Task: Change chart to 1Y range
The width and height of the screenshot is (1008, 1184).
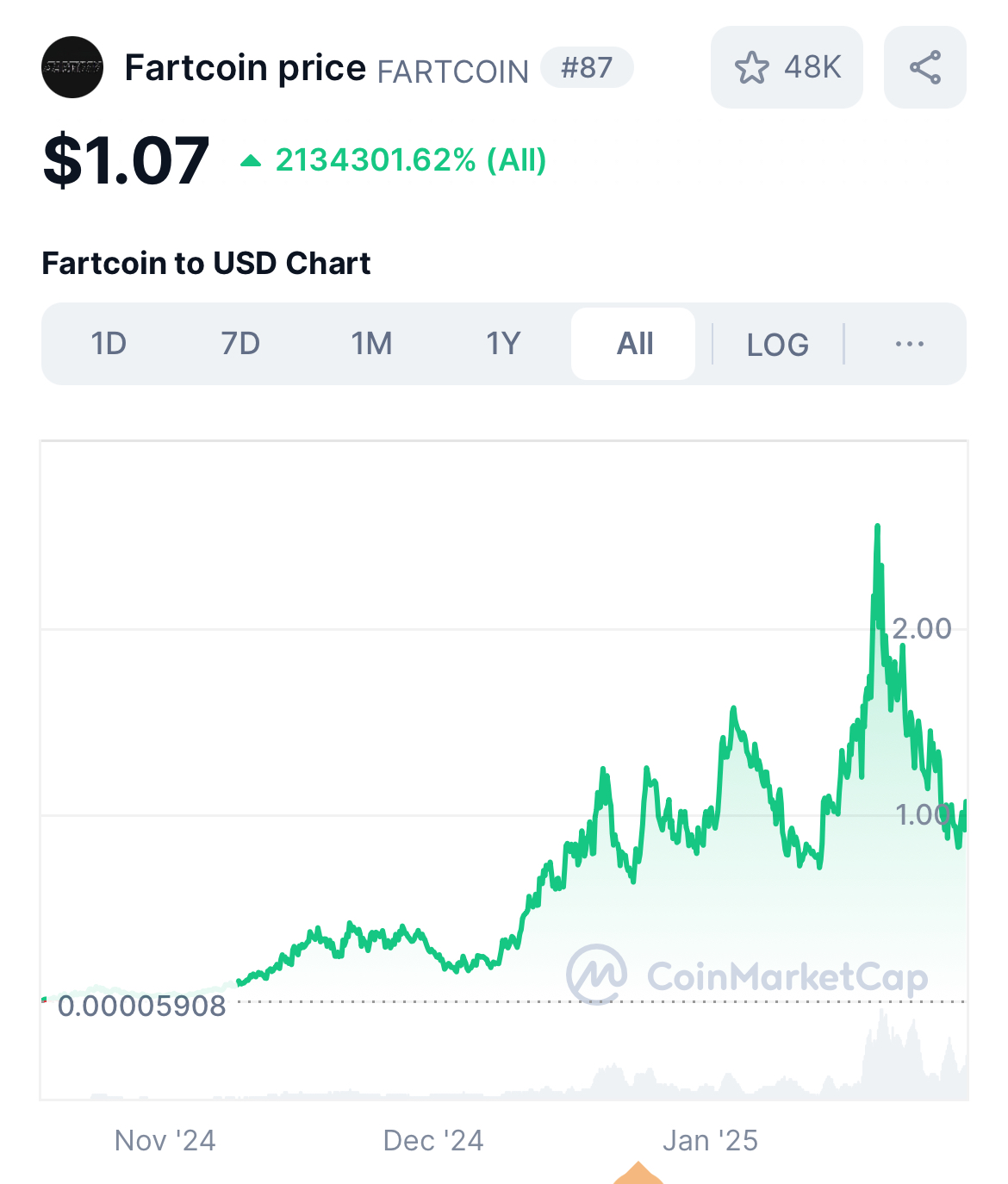Action: point(503,344)
